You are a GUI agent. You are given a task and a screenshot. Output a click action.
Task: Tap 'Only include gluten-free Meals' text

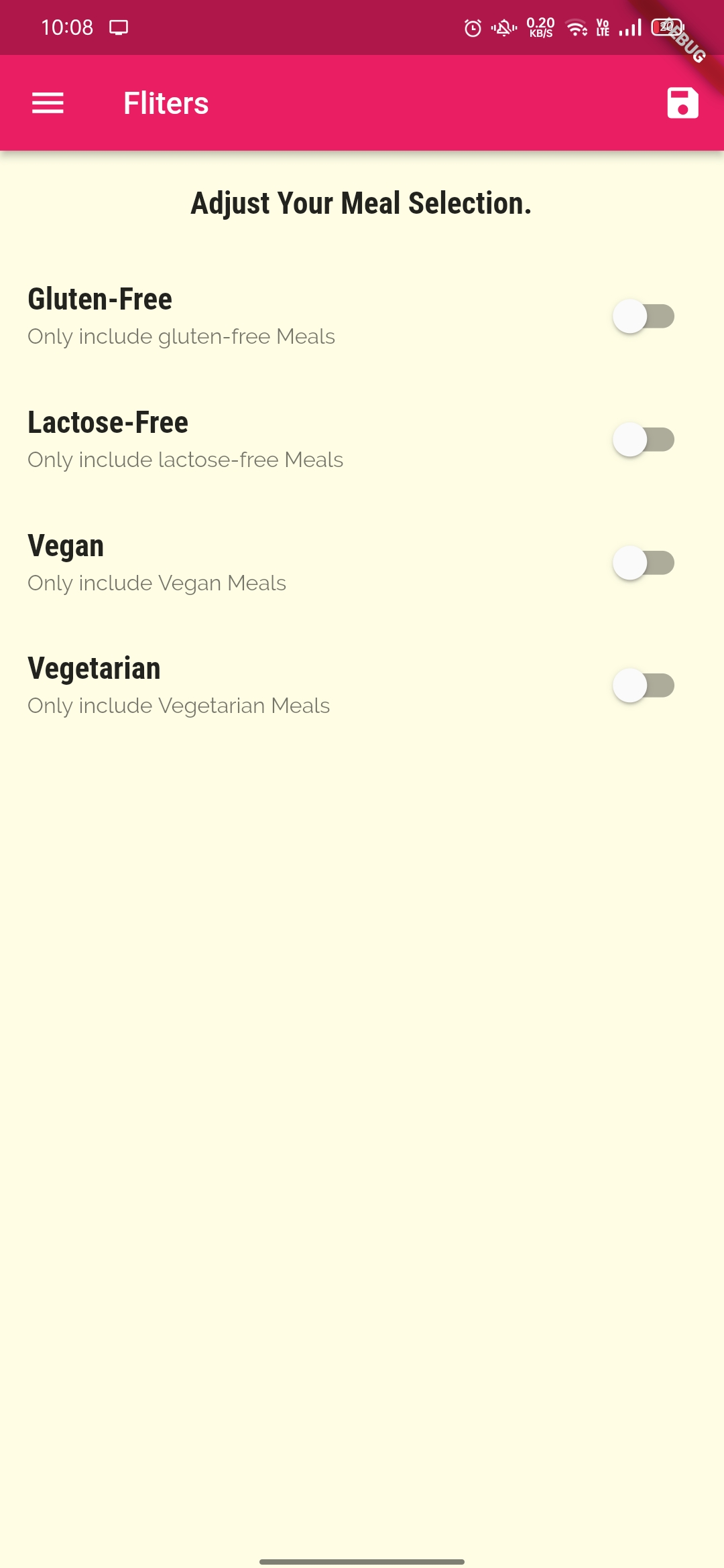pyautogui.click(x=181, y=336)
